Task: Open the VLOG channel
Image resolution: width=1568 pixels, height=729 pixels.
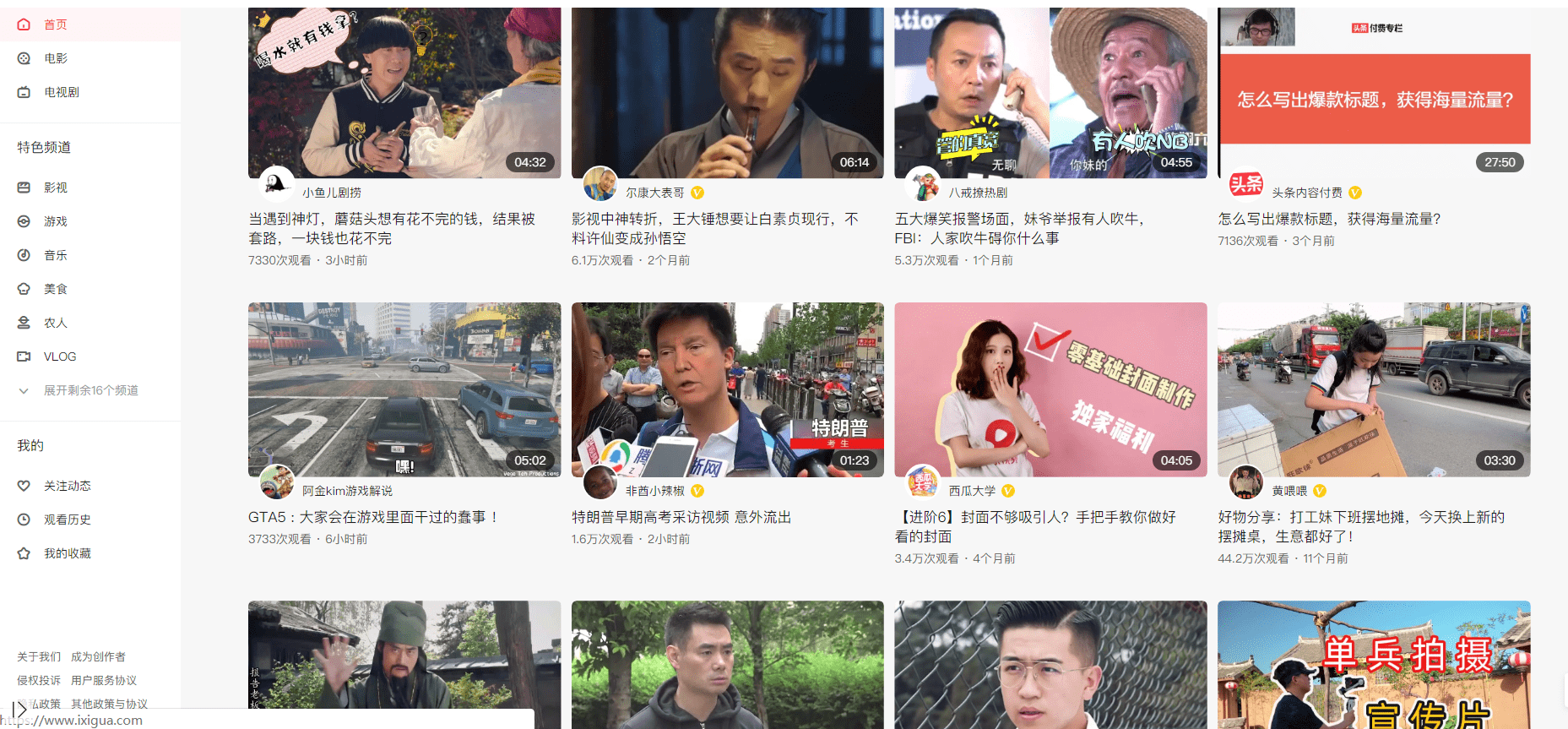Action: [59, 356]
